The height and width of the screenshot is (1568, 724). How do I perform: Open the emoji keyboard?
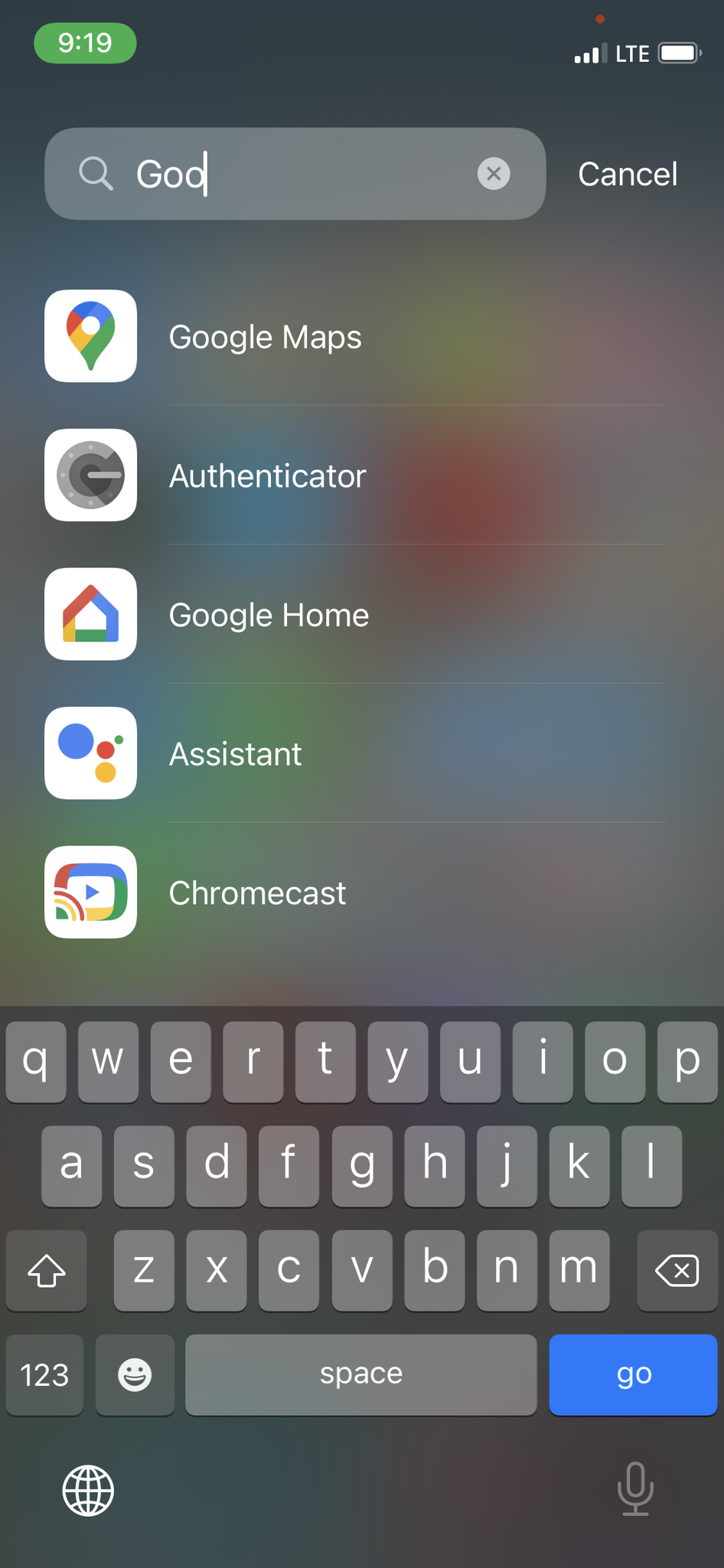click(x=135, y=1374)
